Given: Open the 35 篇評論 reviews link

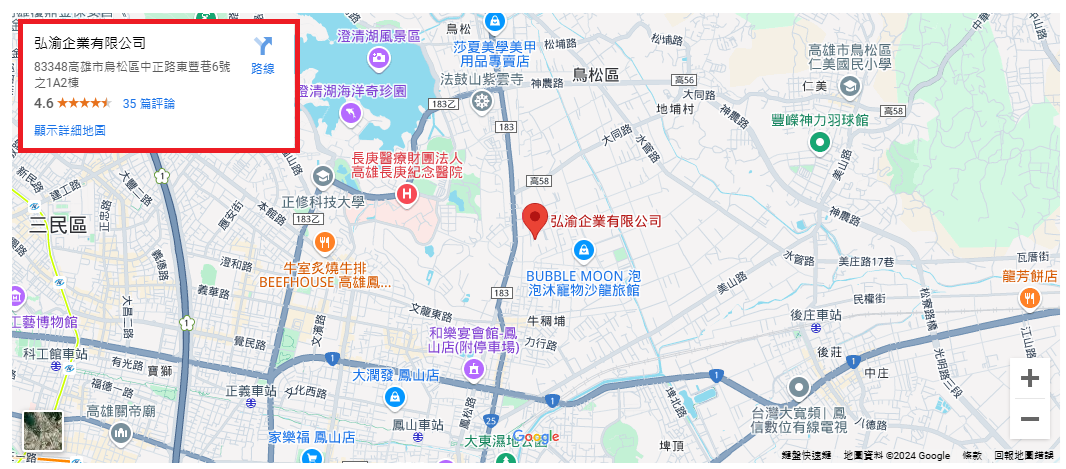Looking at the screenshot, I should click(x=148, y=103).
